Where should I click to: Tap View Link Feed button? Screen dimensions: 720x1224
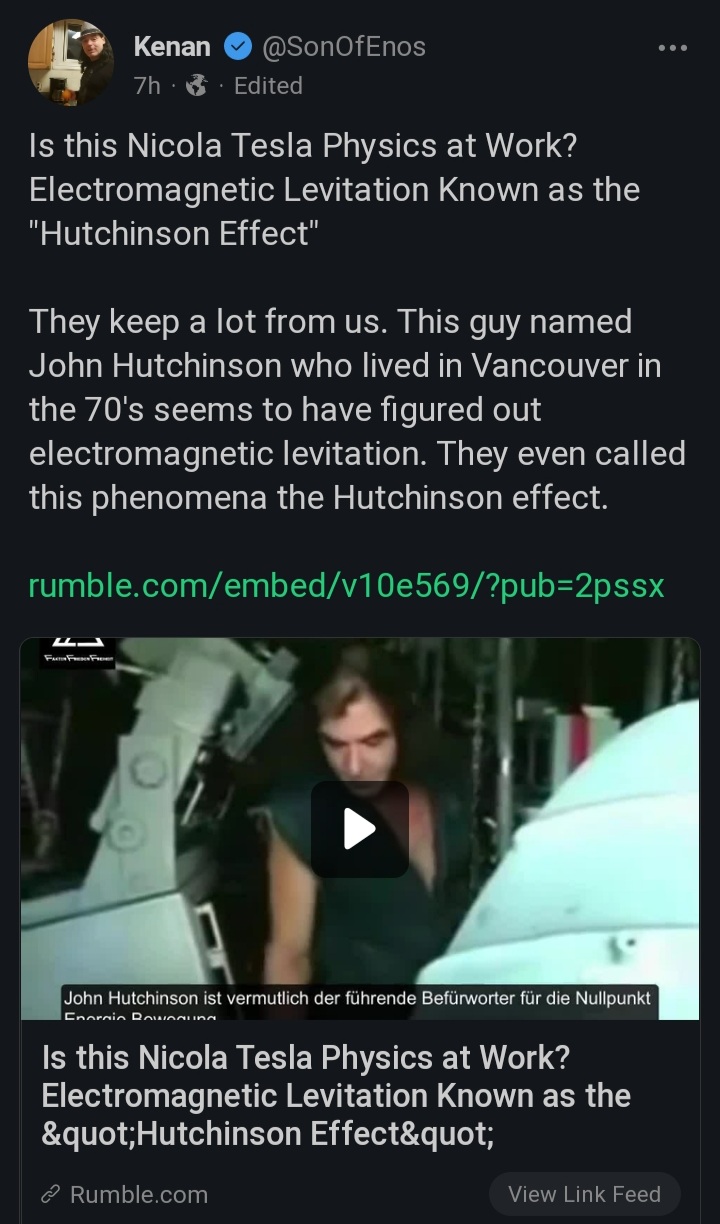584,1194
